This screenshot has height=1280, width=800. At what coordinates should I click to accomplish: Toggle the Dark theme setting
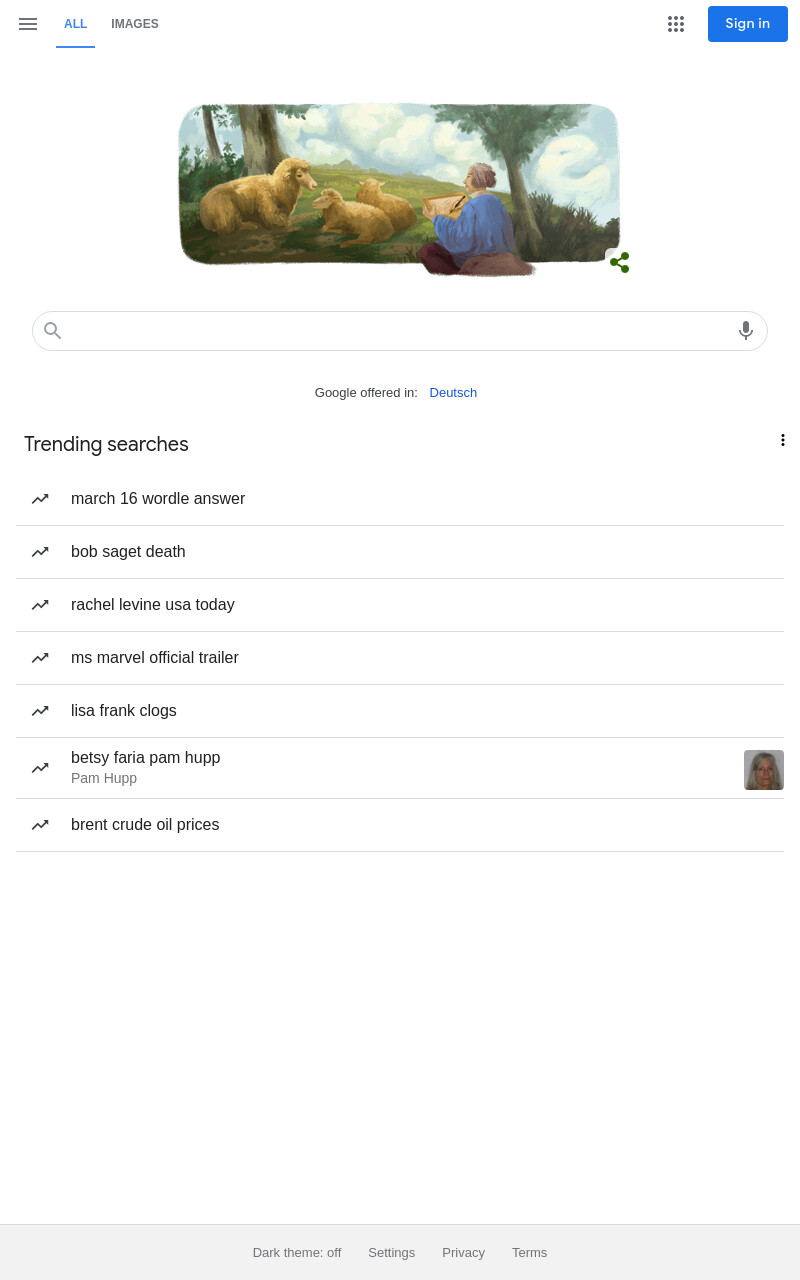297,1252
